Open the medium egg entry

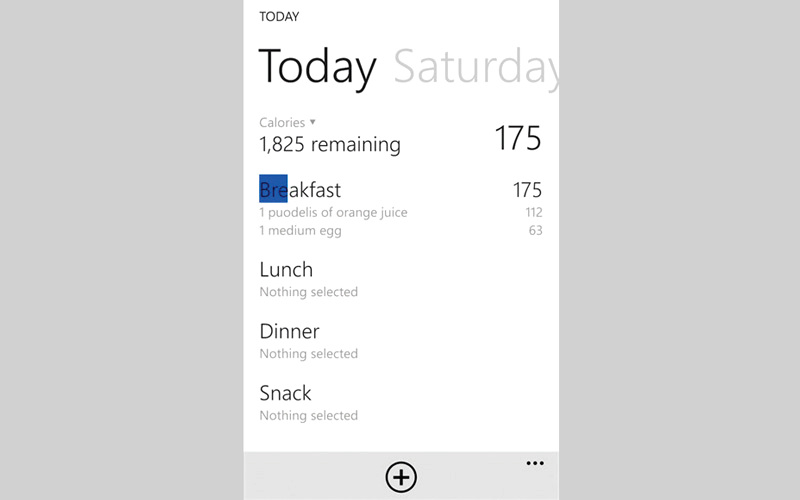point(301,231)
